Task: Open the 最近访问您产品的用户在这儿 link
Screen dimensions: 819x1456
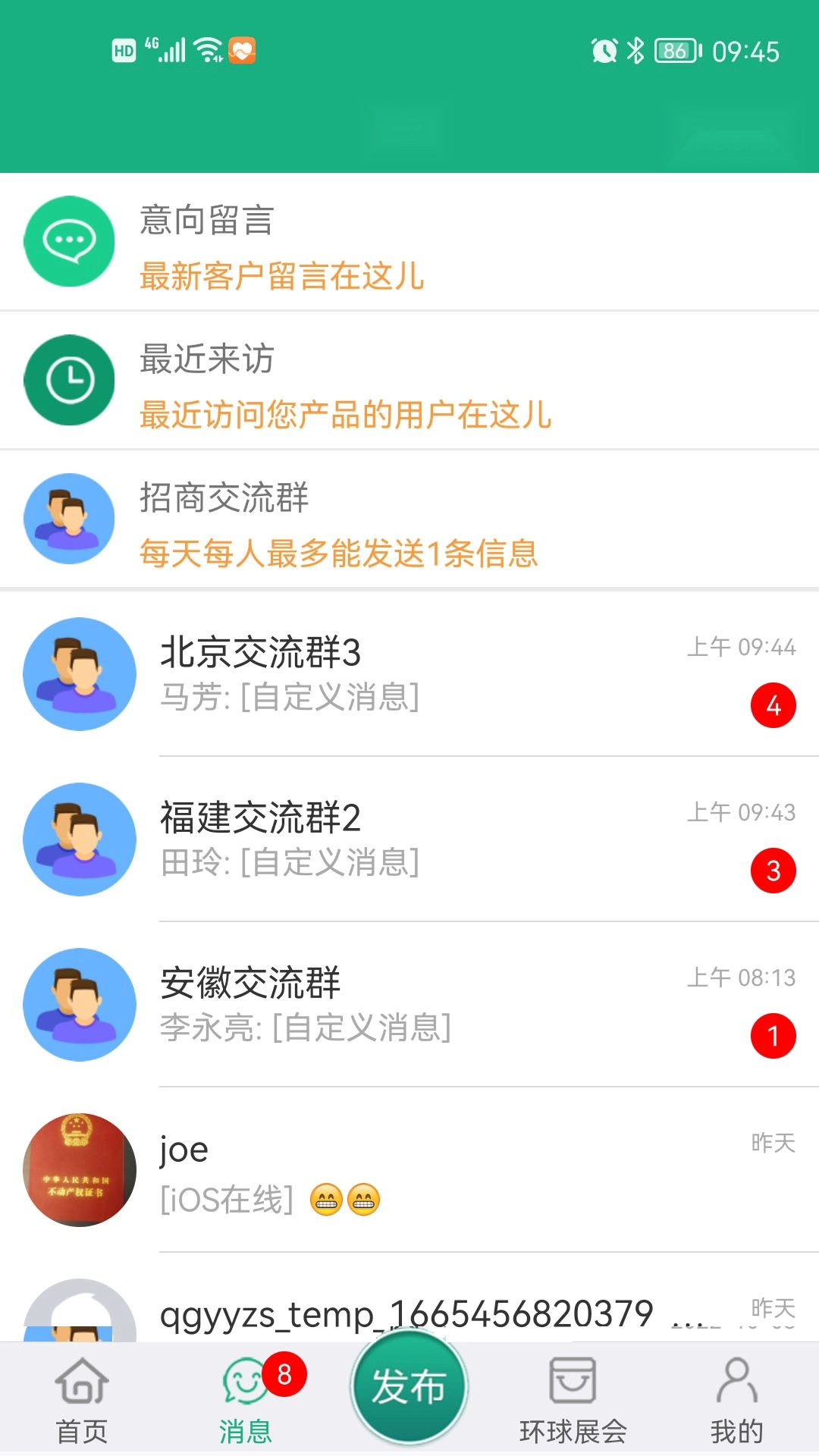Action: coord(345,416)
